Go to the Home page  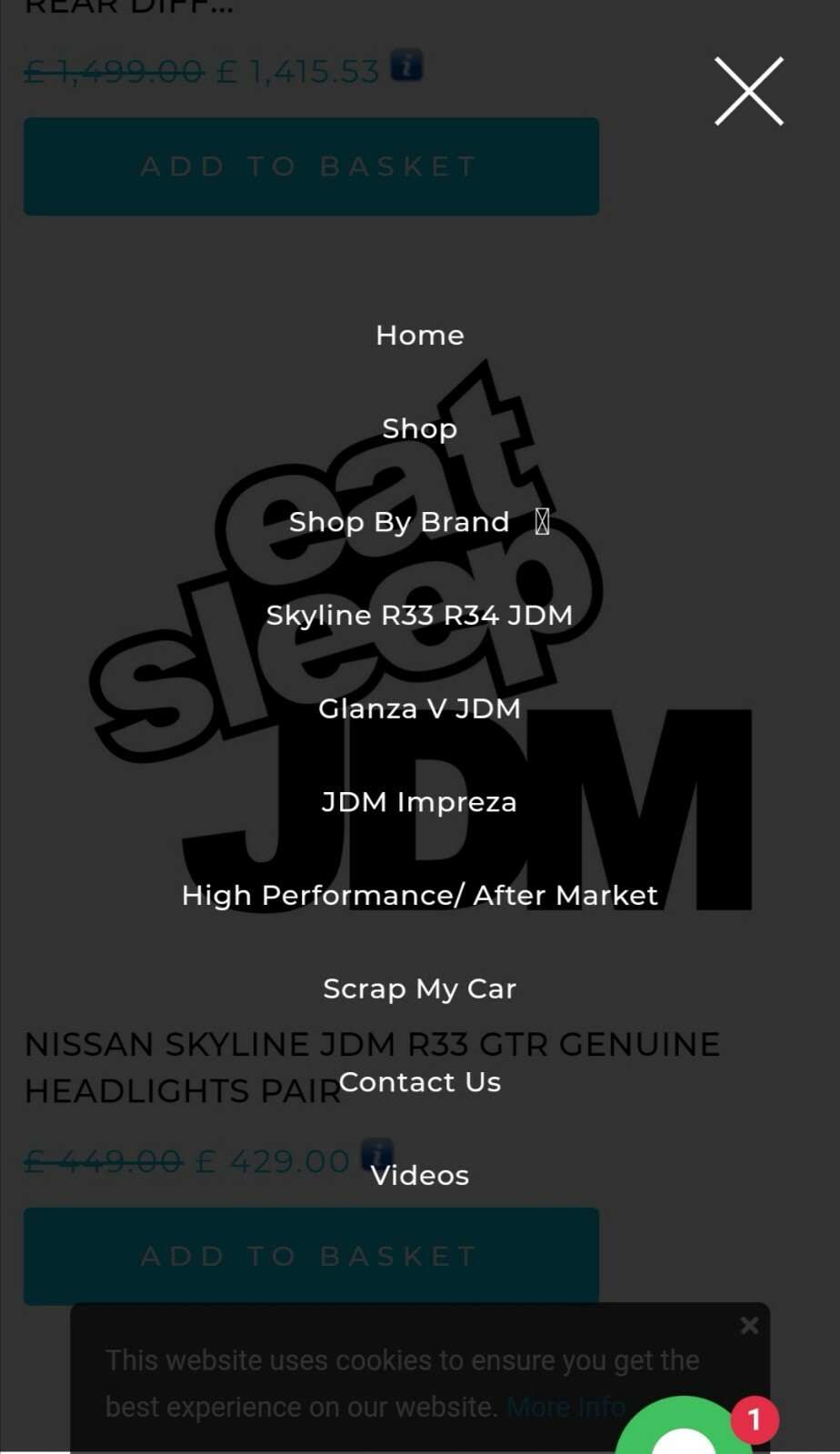tap(419, 335)
